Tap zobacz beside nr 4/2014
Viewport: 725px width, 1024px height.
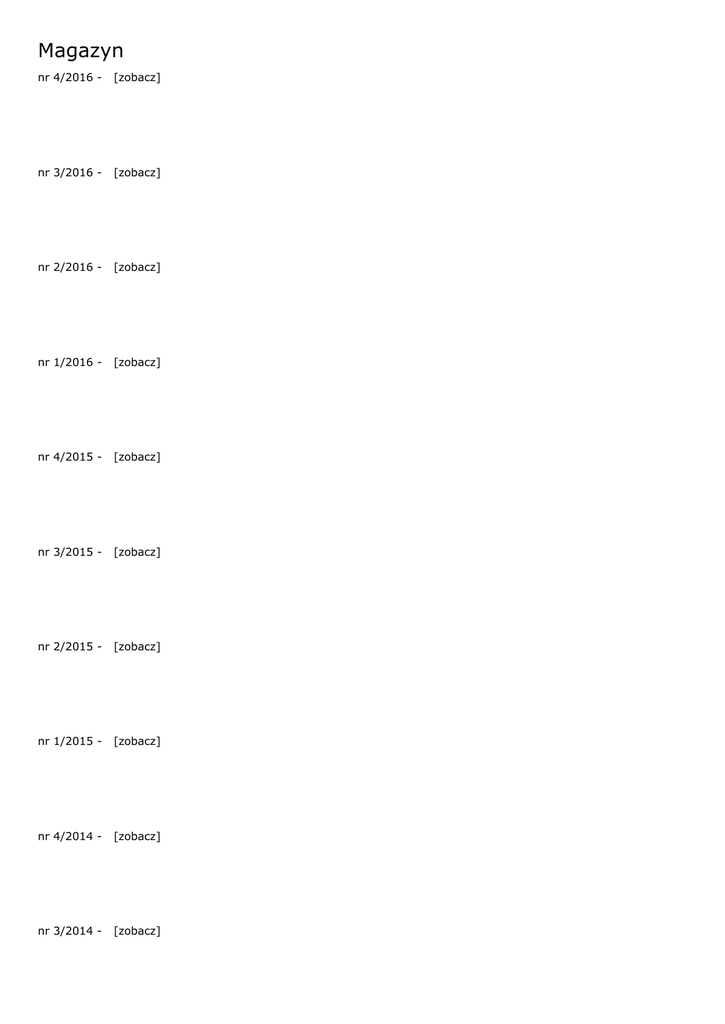point(137,836)
